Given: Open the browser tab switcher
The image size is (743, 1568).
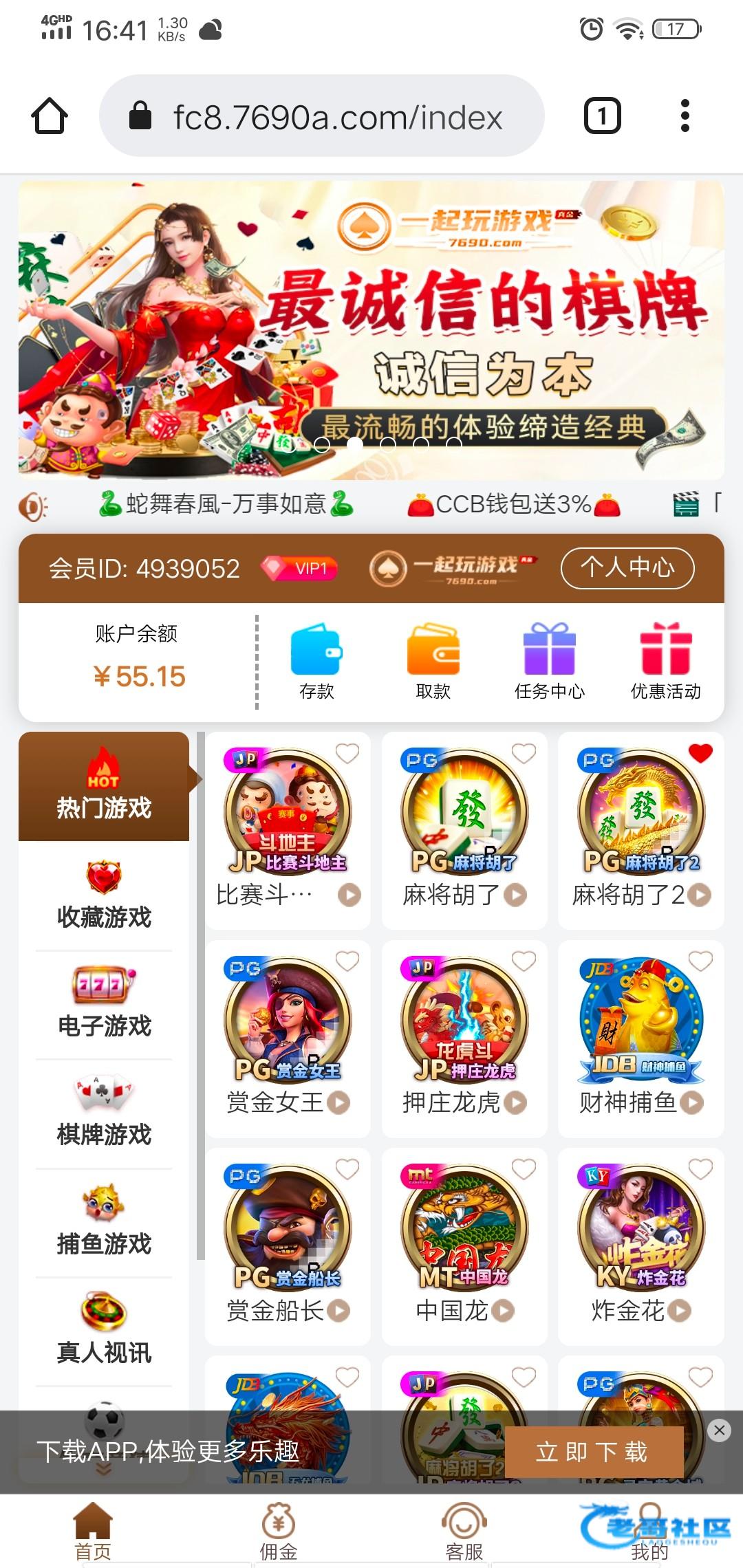Looking at the screenshot, I should tap(602, 116).
